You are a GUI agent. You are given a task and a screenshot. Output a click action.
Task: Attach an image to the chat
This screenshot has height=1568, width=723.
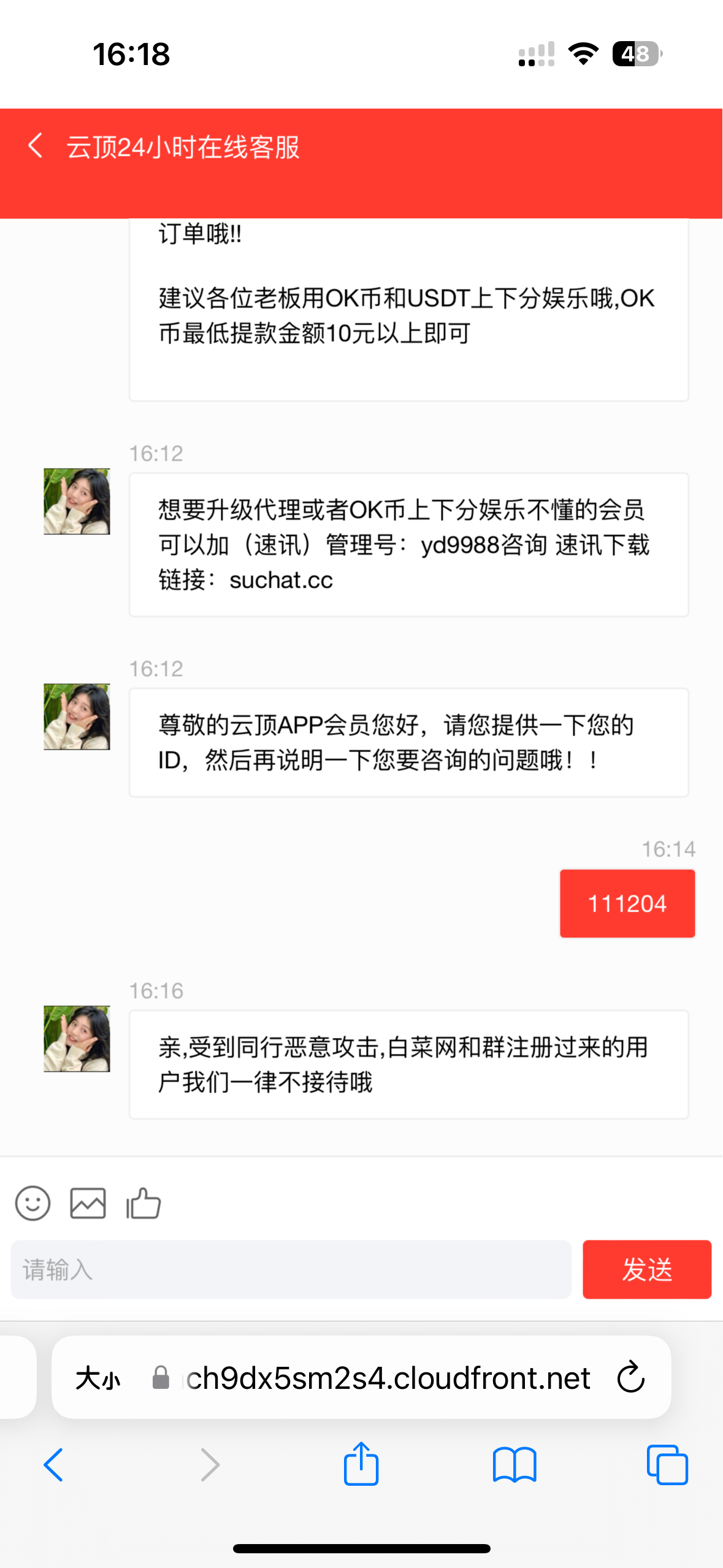click(88, 1203)
